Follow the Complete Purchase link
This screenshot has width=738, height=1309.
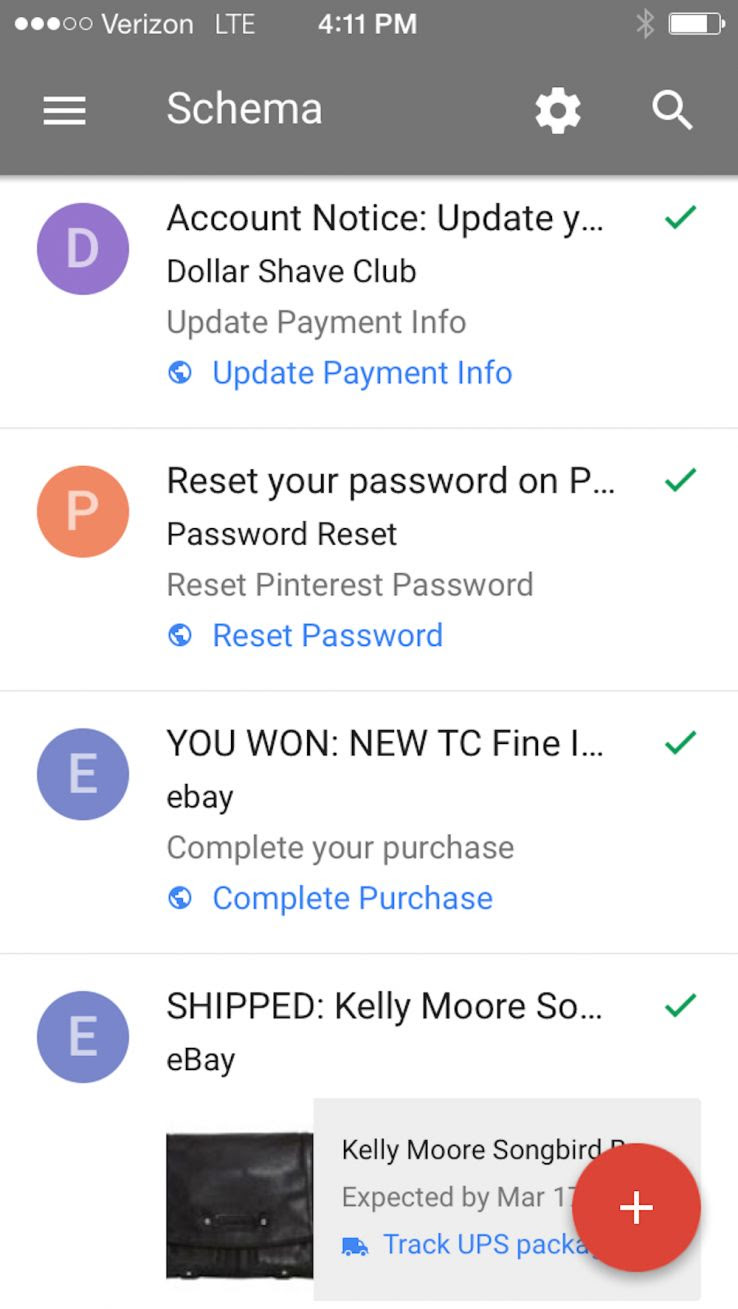[352, 899]
